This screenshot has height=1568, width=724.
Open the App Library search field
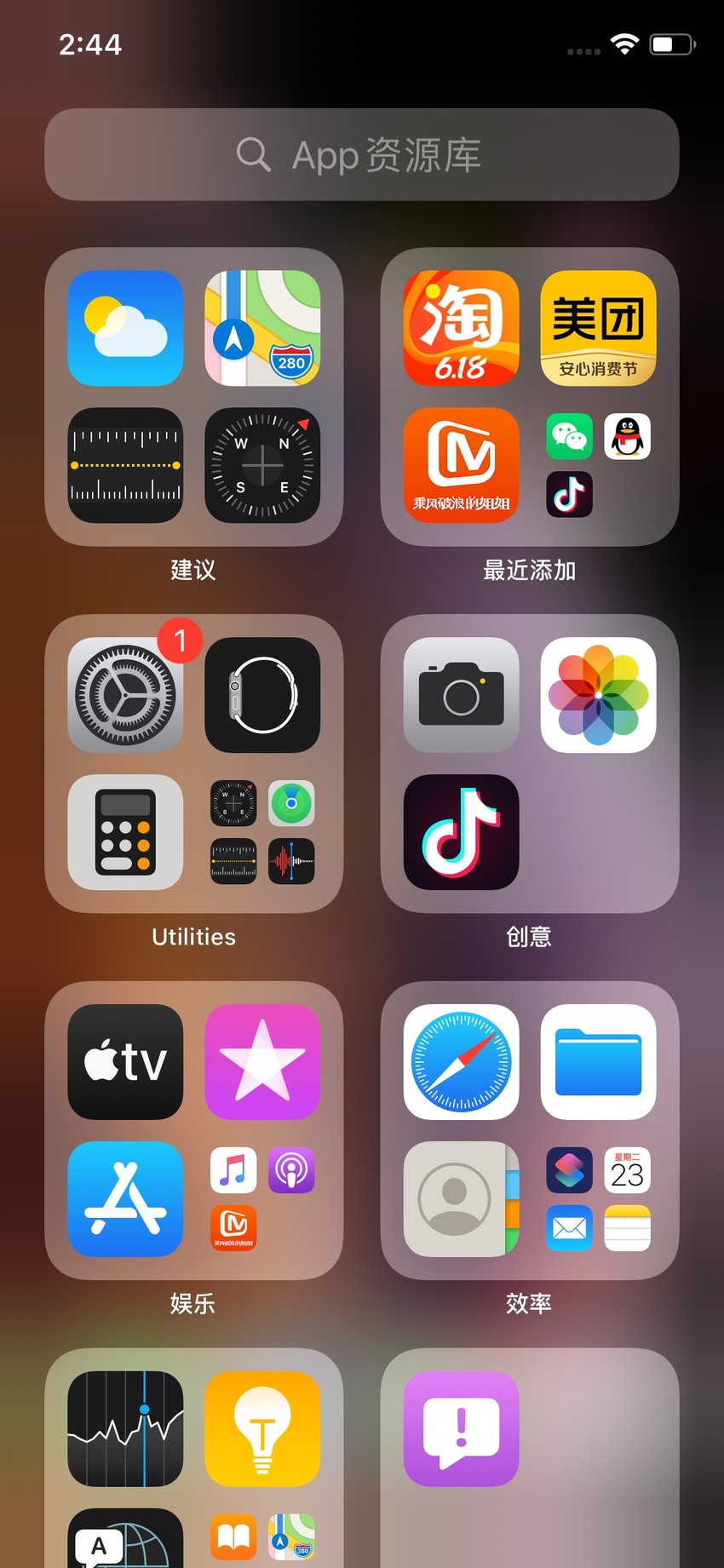[x=361, y=154]
